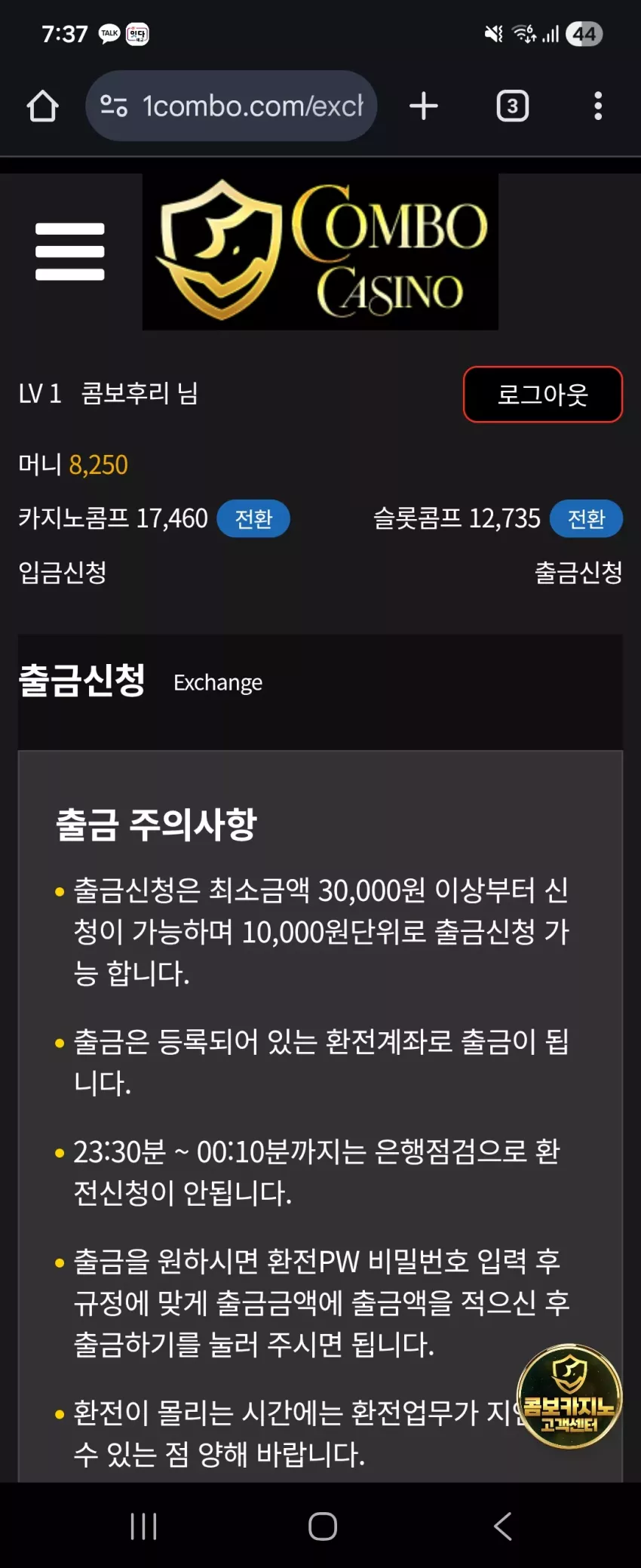Open a new browser tab
The image size is (641, 1568).
[424, 106]
